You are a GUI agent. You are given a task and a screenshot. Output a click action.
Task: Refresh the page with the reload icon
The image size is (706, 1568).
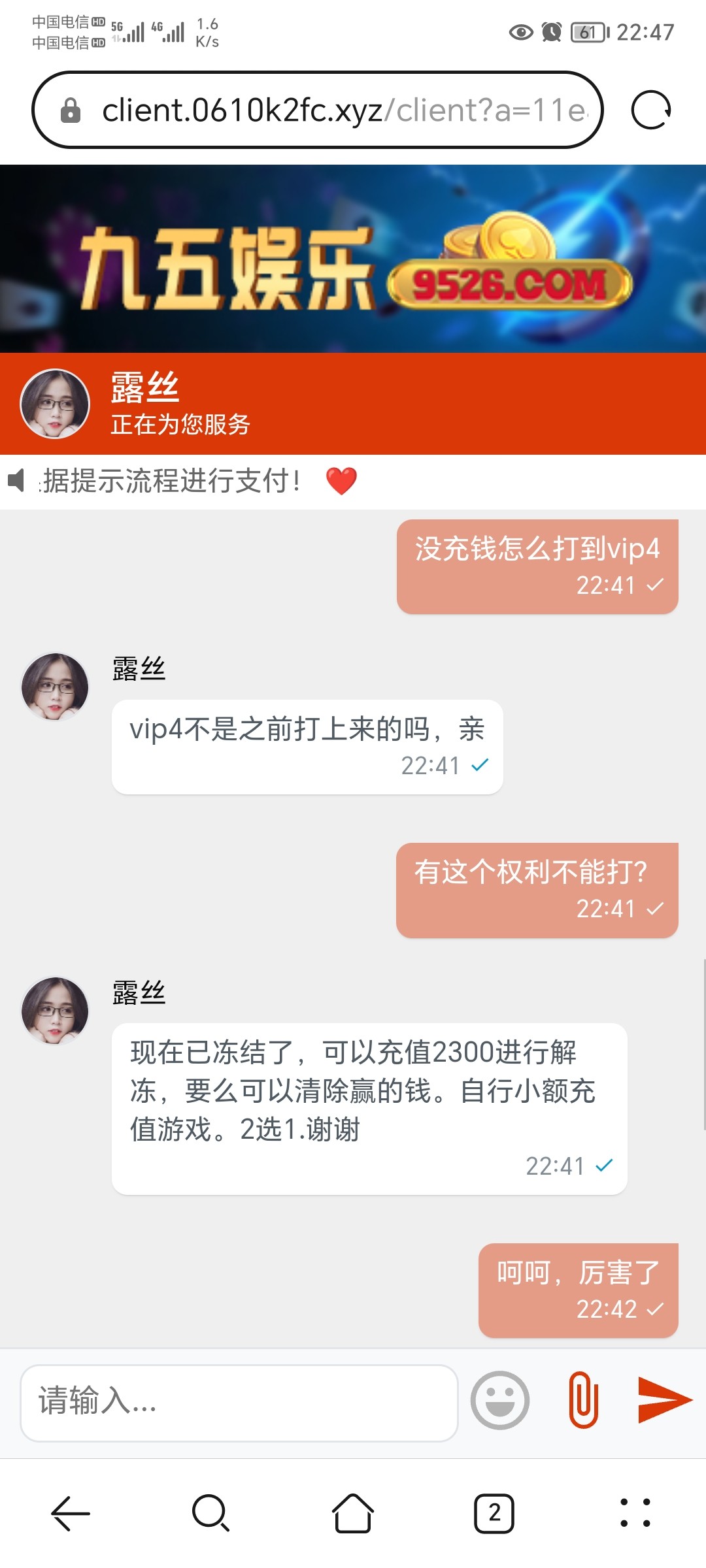(652, 109)
